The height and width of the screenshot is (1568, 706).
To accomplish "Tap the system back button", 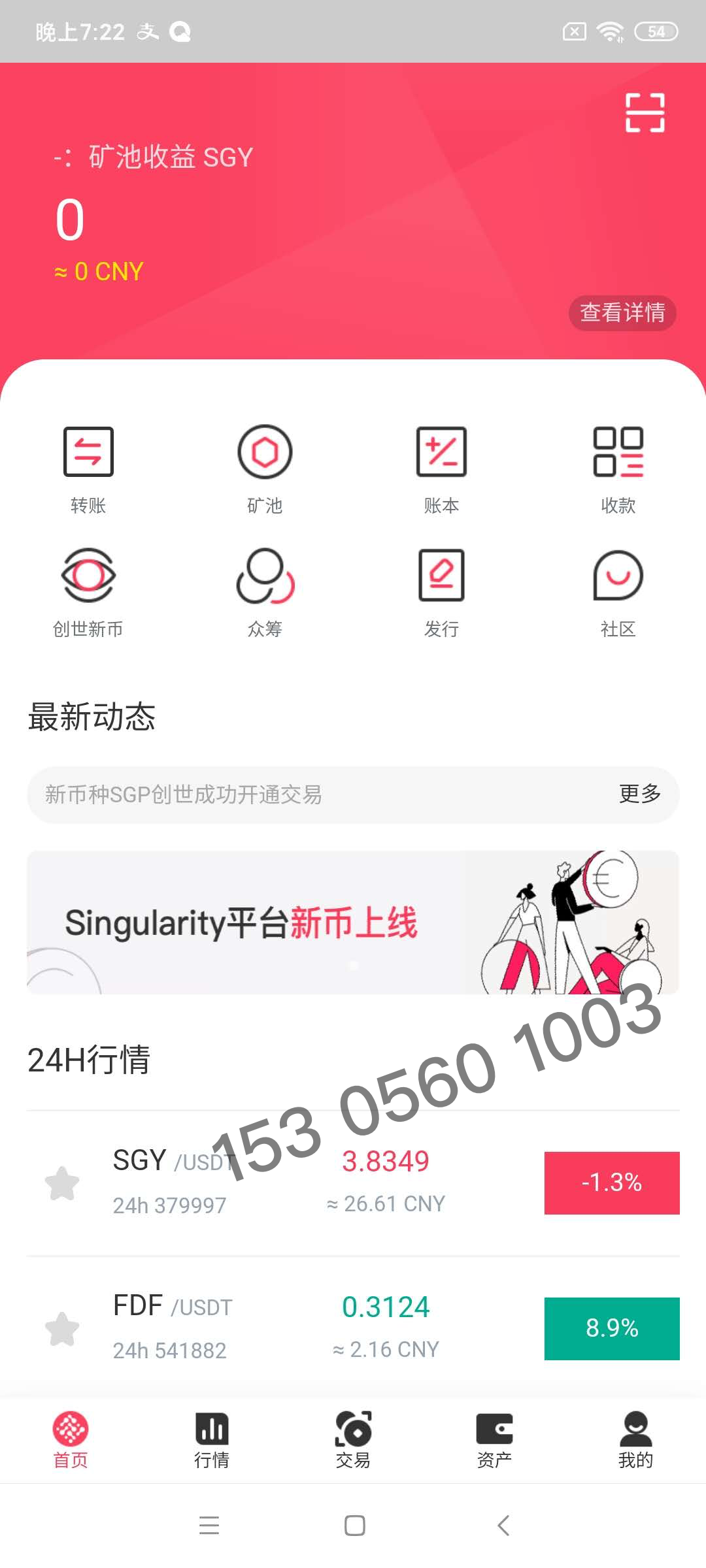I will 503,1526.
